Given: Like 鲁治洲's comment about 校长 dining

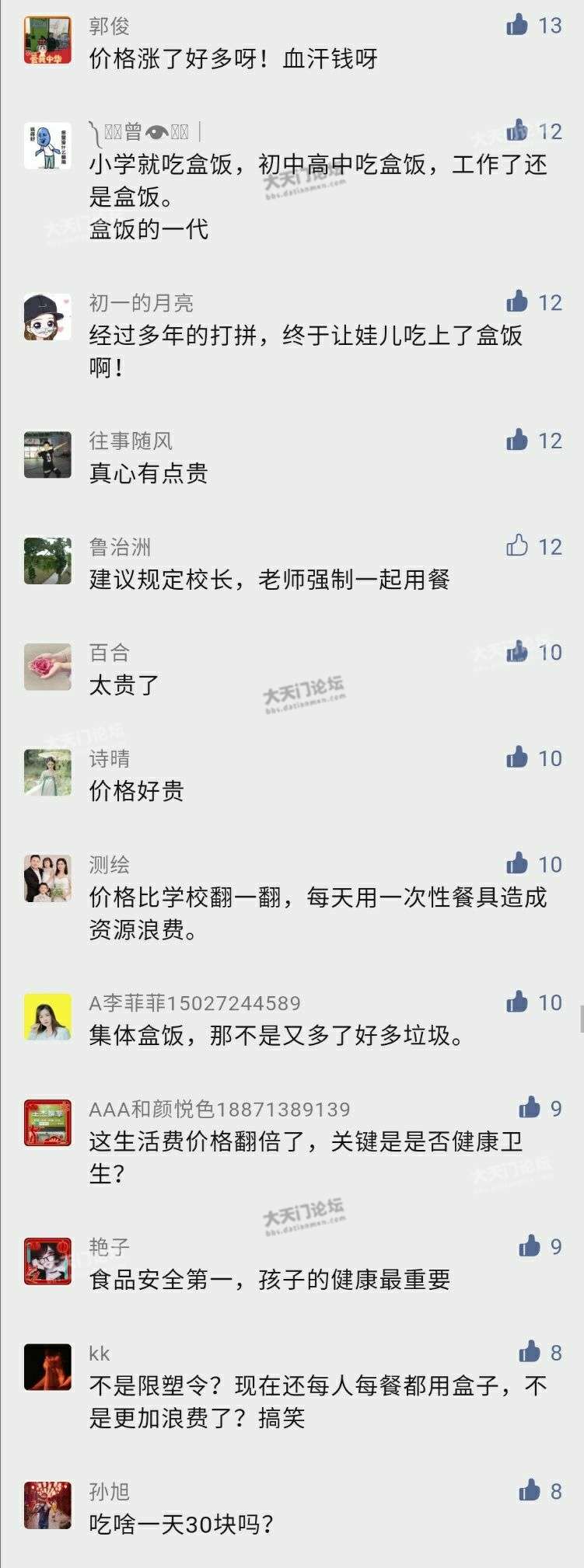Looking at the screenshot, I should [517, 545].
